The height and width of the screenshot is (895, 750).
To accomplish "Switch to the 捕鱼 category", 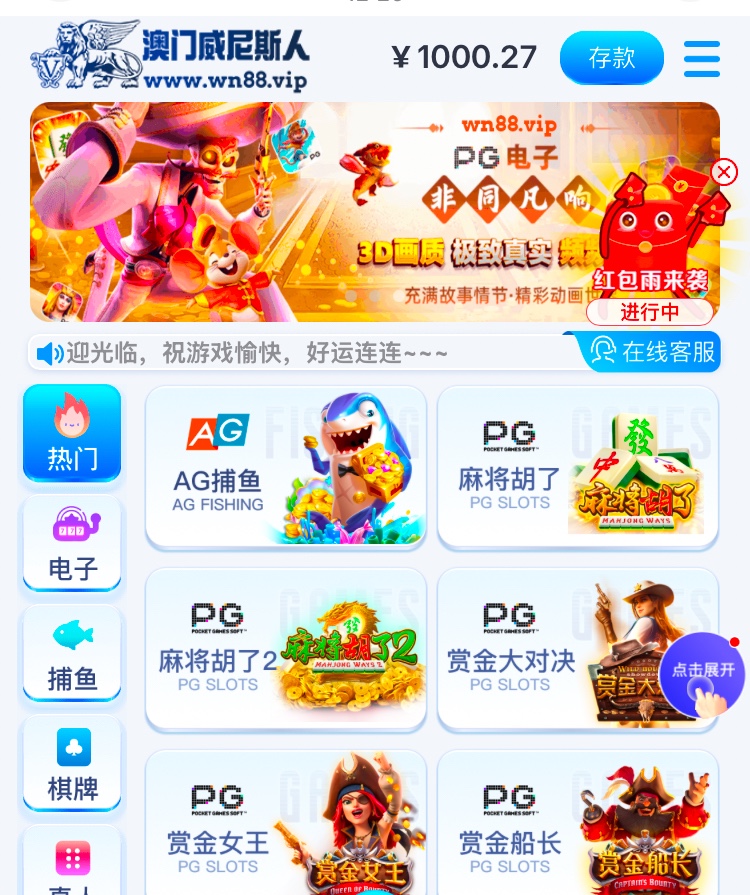I will pos(72,653).
